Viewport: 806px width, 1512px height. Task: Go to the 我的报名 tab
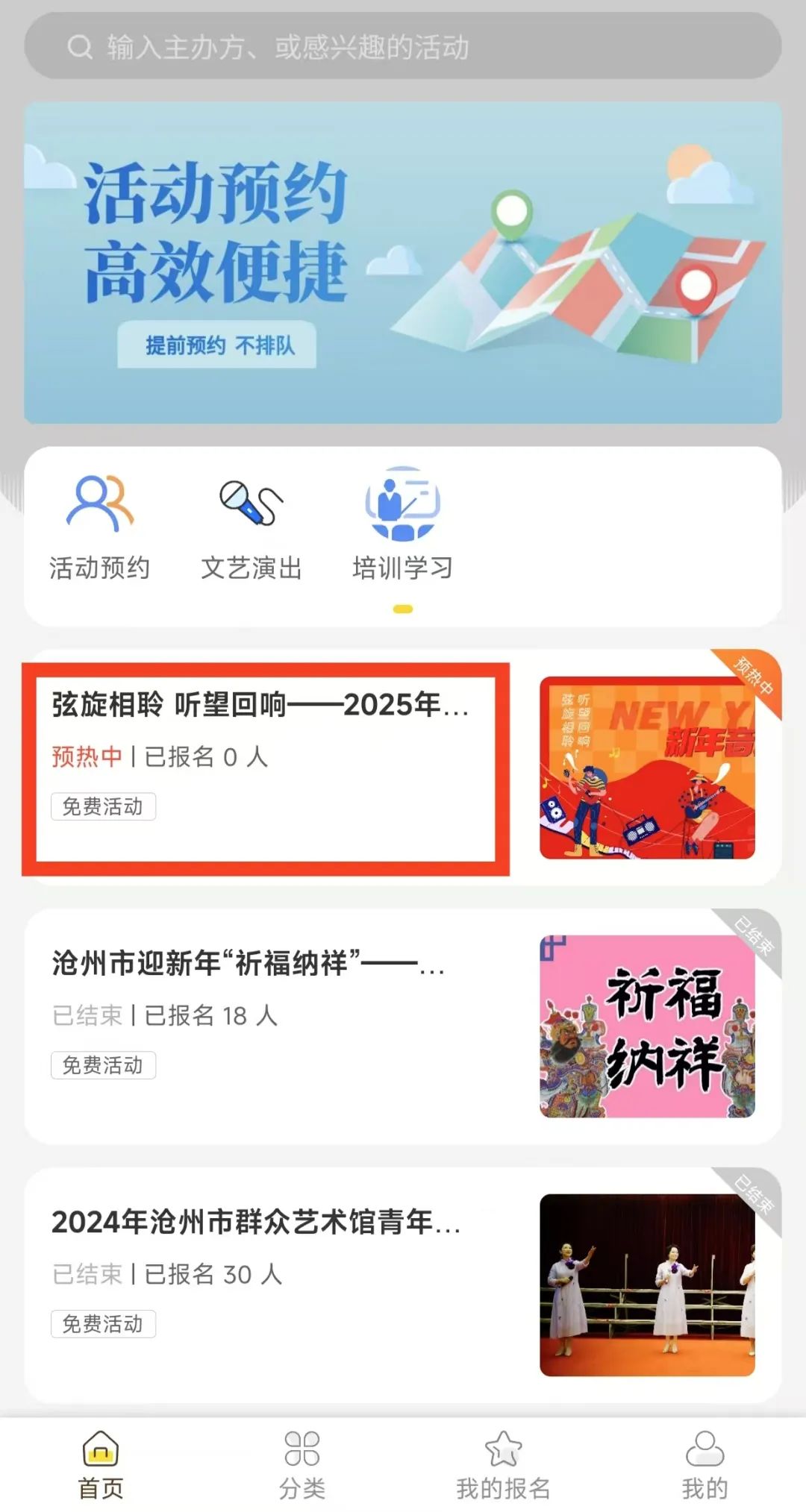pos(503,1466)
